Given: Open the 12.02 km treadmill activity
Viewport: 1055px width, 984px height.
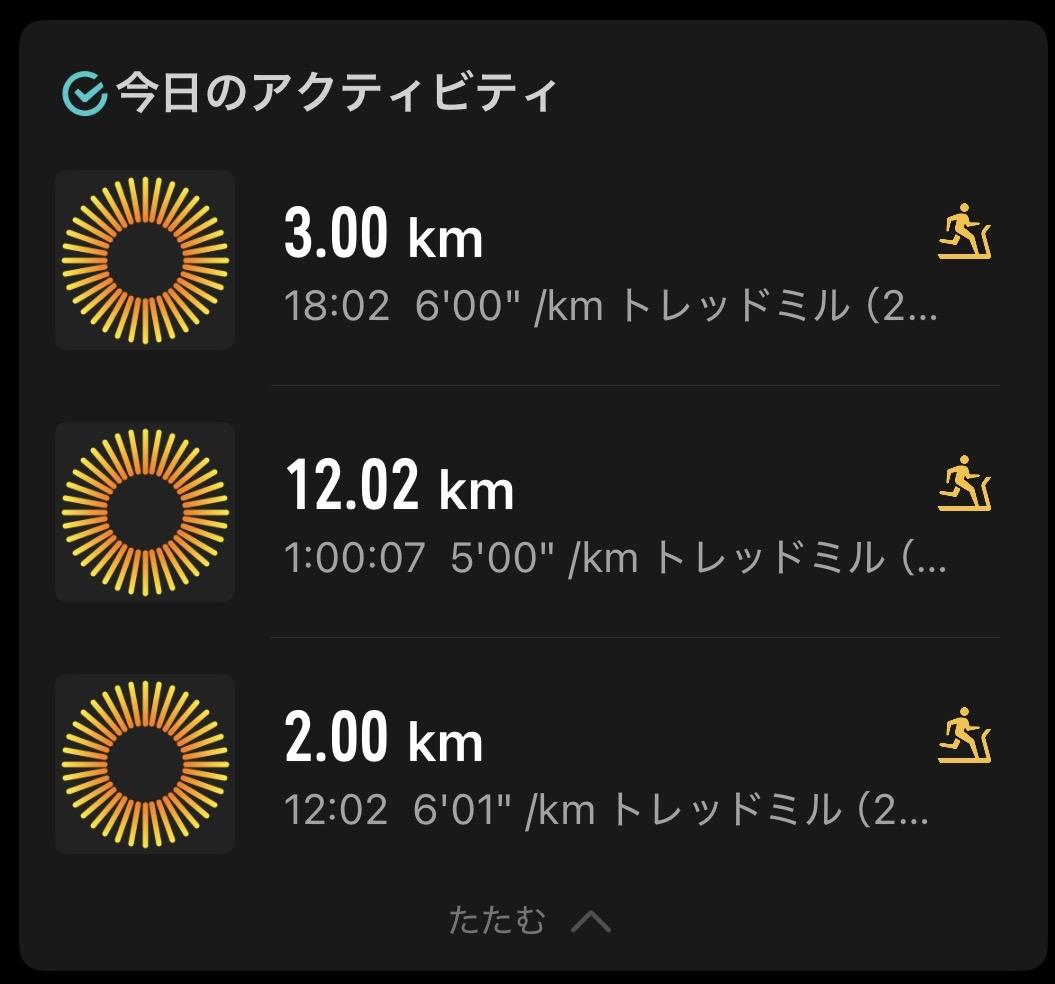Looking at the screenshot, I should [527, 512].
